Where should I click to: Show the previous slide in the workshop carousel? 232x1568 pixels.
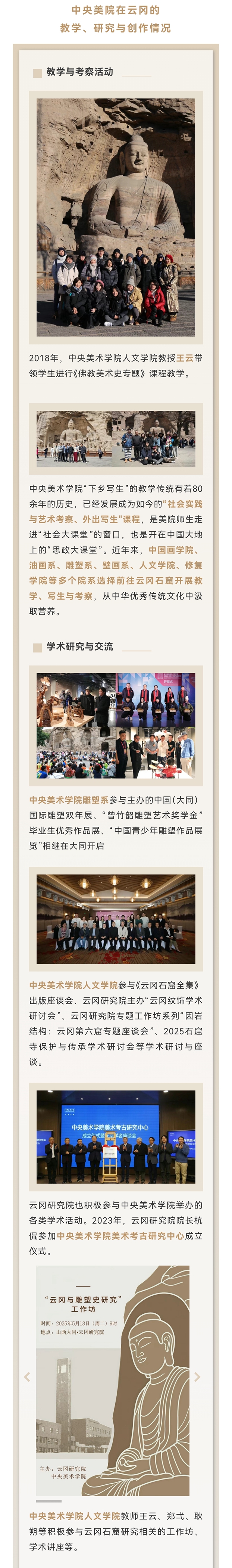pyautogui.click(x=27, y=1376)
